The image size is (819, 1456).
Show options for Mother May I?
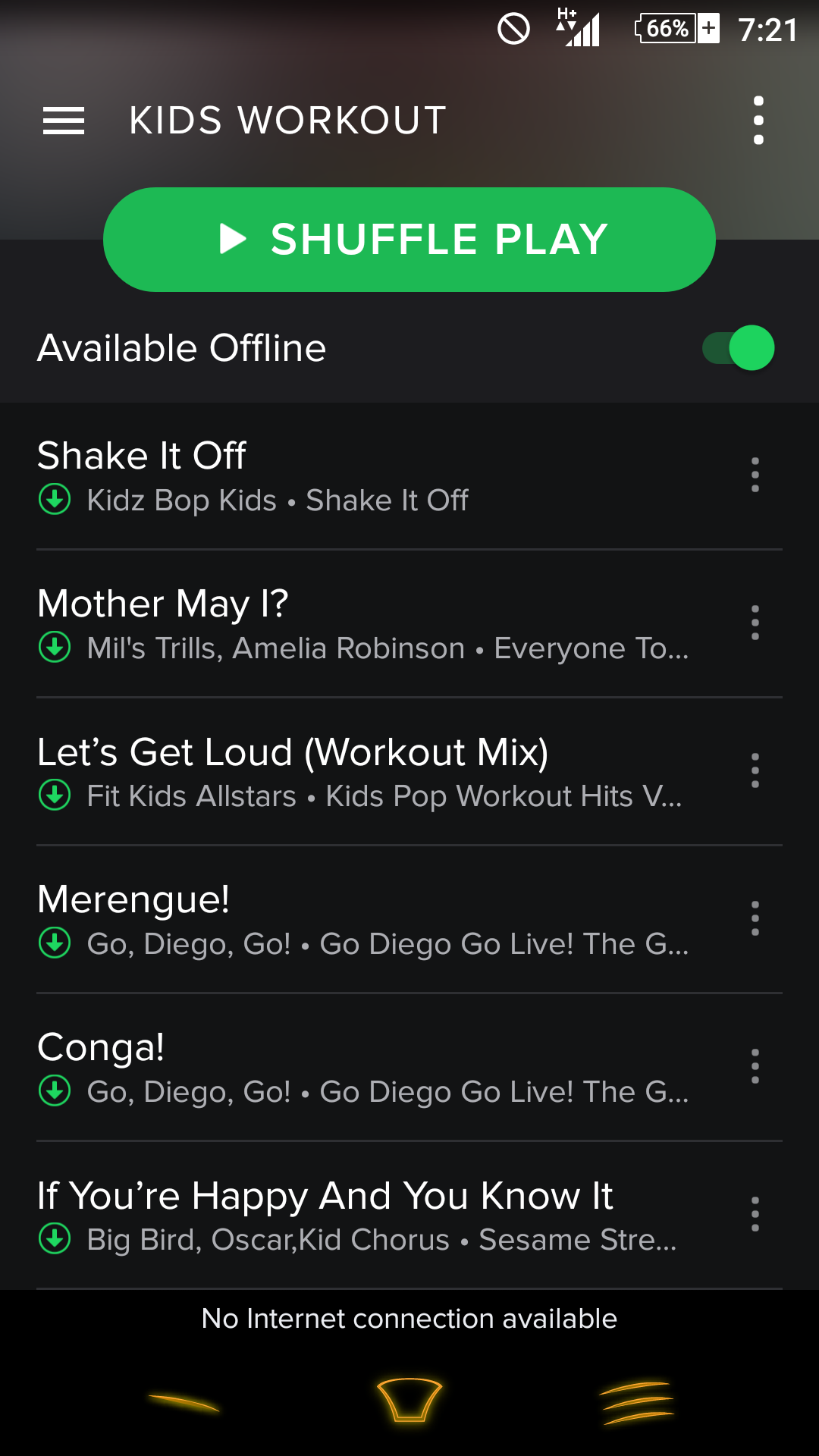(755, 623)
